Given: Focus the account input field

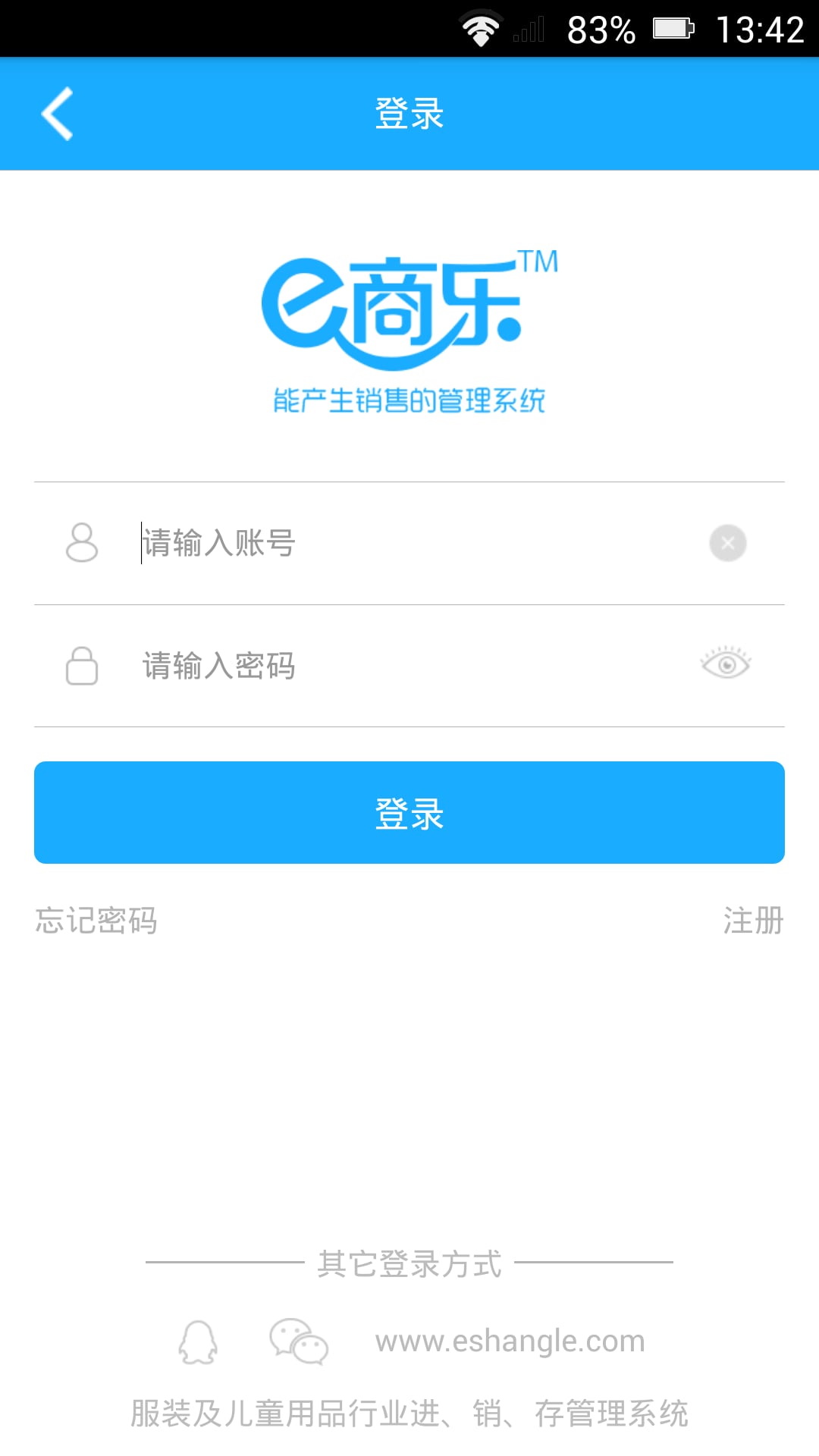Looking at the screenshot, I should [417, 543].
